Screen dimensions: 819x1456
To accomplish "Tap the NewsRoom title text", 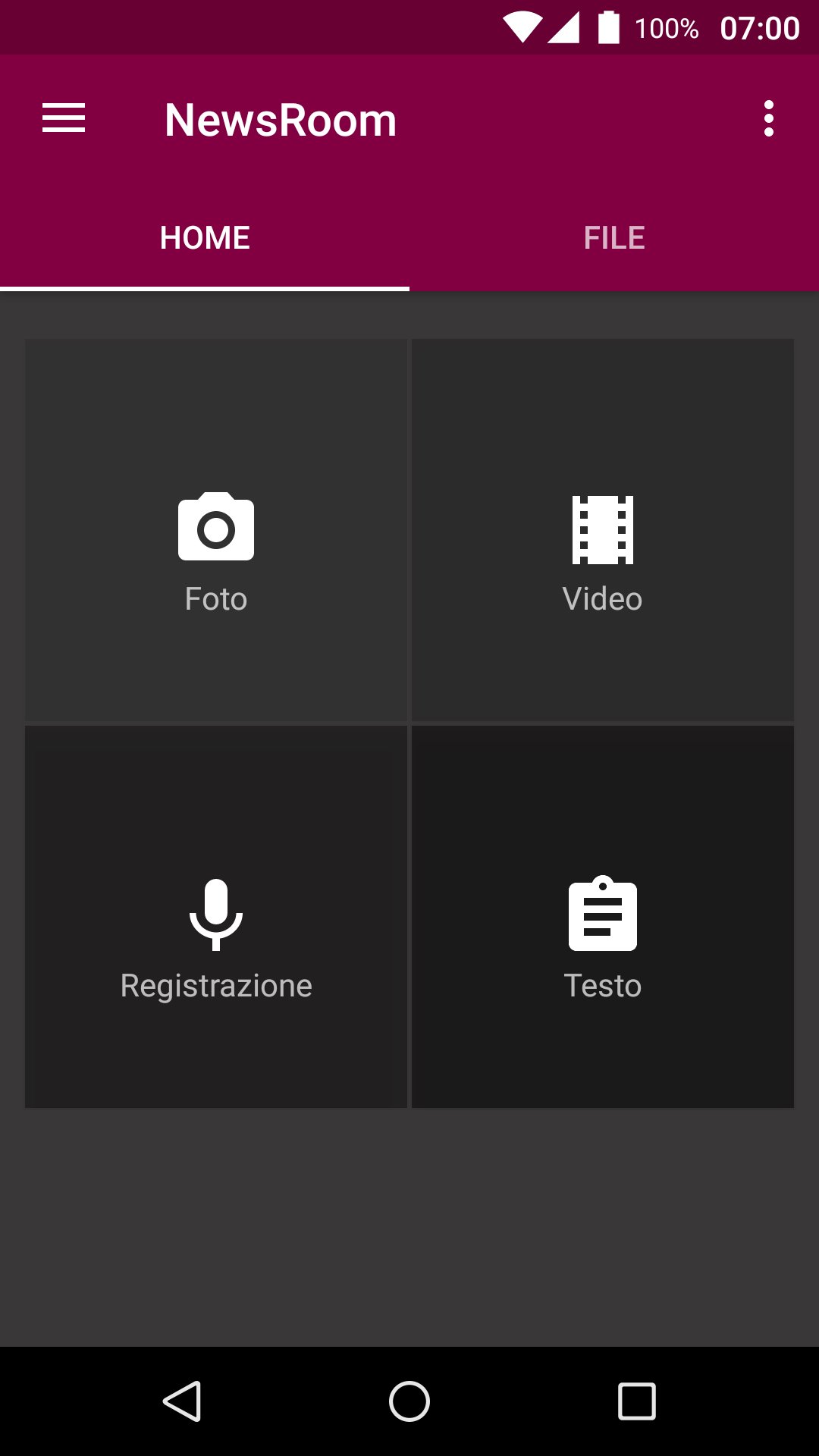I will click(x=280, y=119).
